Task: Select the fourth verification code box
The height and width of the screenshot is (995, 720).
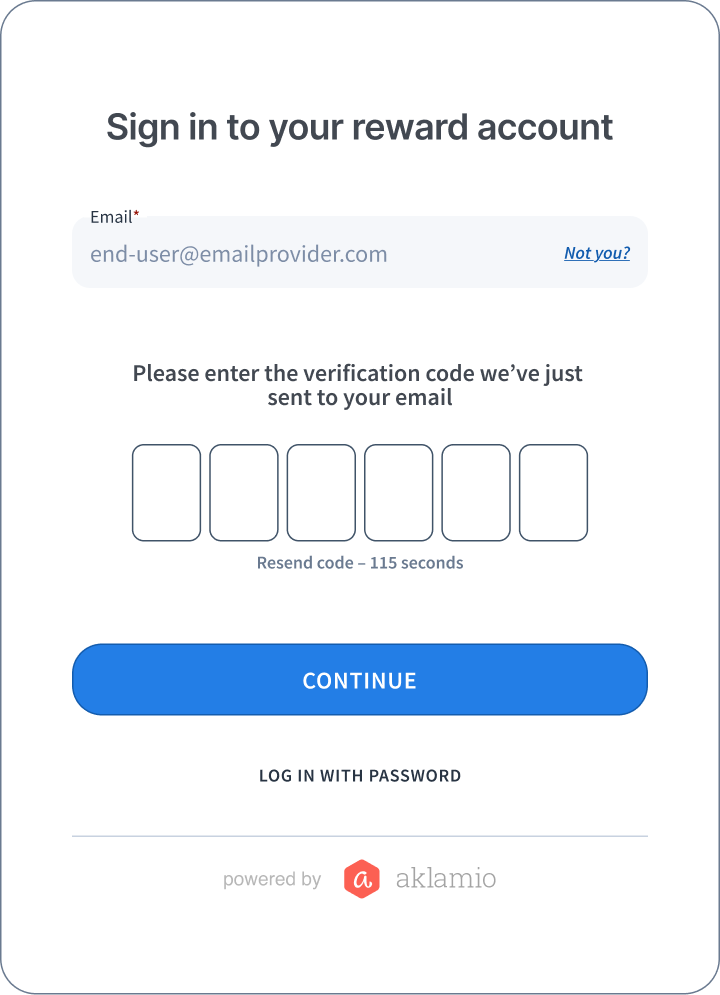Action: click(398, 493)
